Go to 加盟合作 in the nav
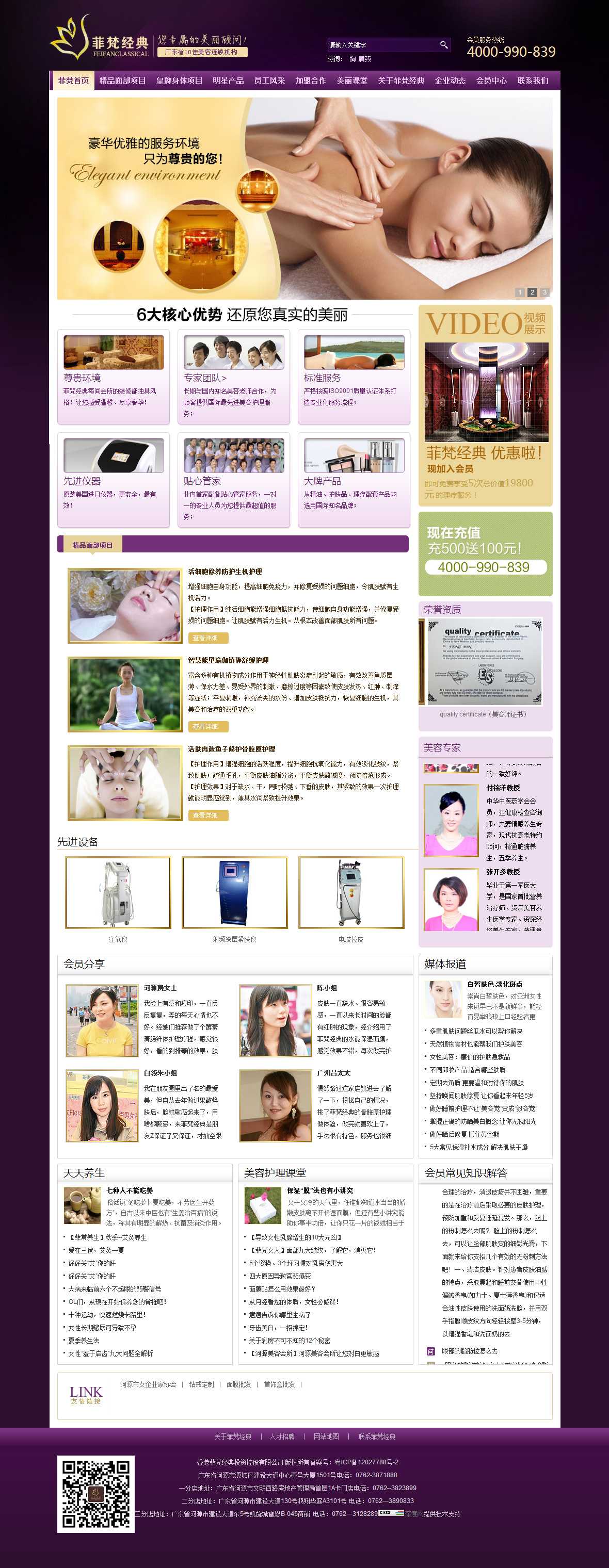This screenshot has height=1568, width=609. [311, 80]
